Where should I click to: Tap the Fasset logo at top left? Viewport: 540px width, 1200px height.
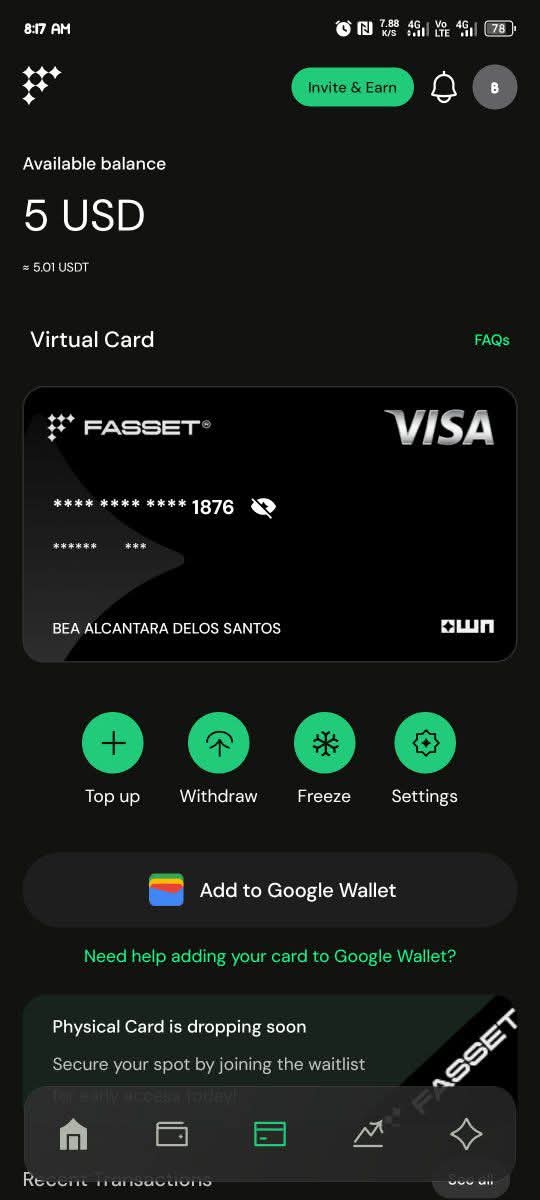(x=41, y=86)
